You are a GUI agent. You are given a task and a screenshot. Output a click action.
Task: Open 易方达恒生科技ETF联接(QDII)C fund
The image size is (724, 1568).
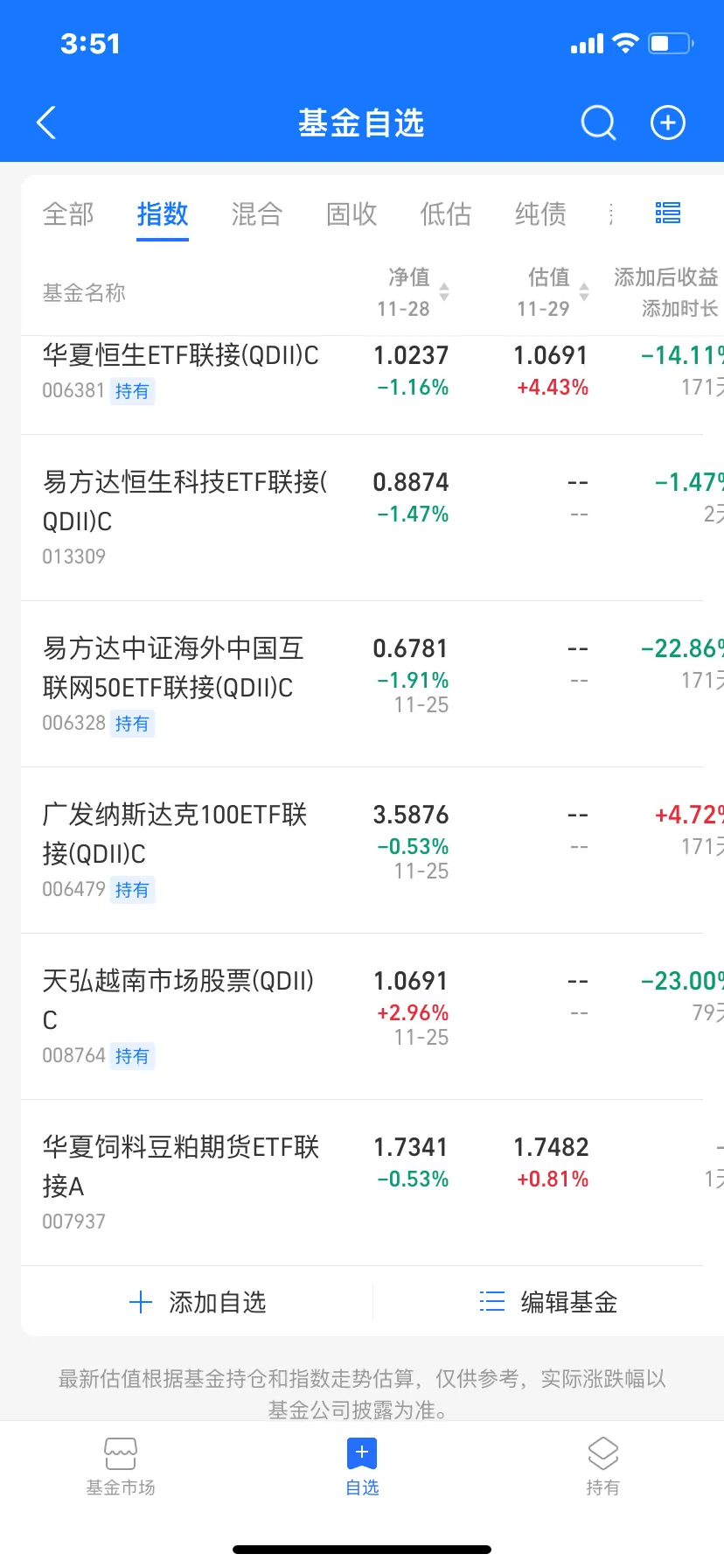coord(362,518)
